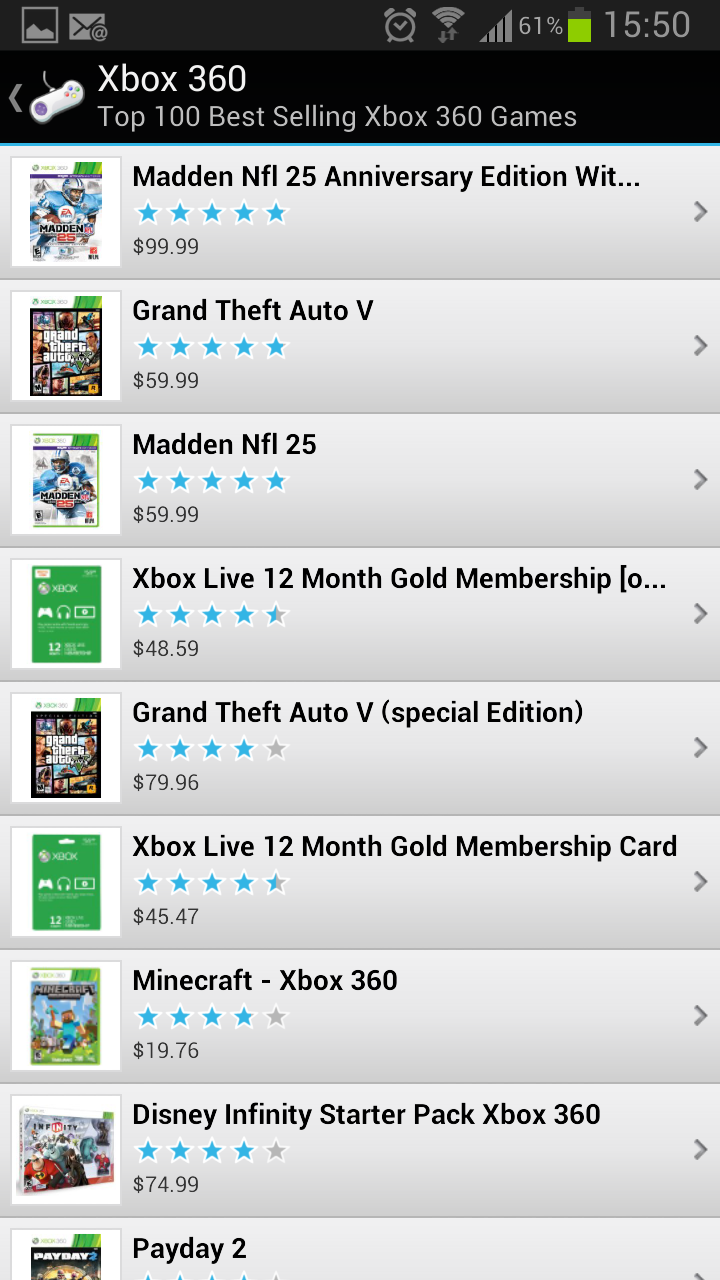The width and height of the screenshot is (720, 1280).
Task: Open the Payday 2 listing
Action: tap(360, 1249)
